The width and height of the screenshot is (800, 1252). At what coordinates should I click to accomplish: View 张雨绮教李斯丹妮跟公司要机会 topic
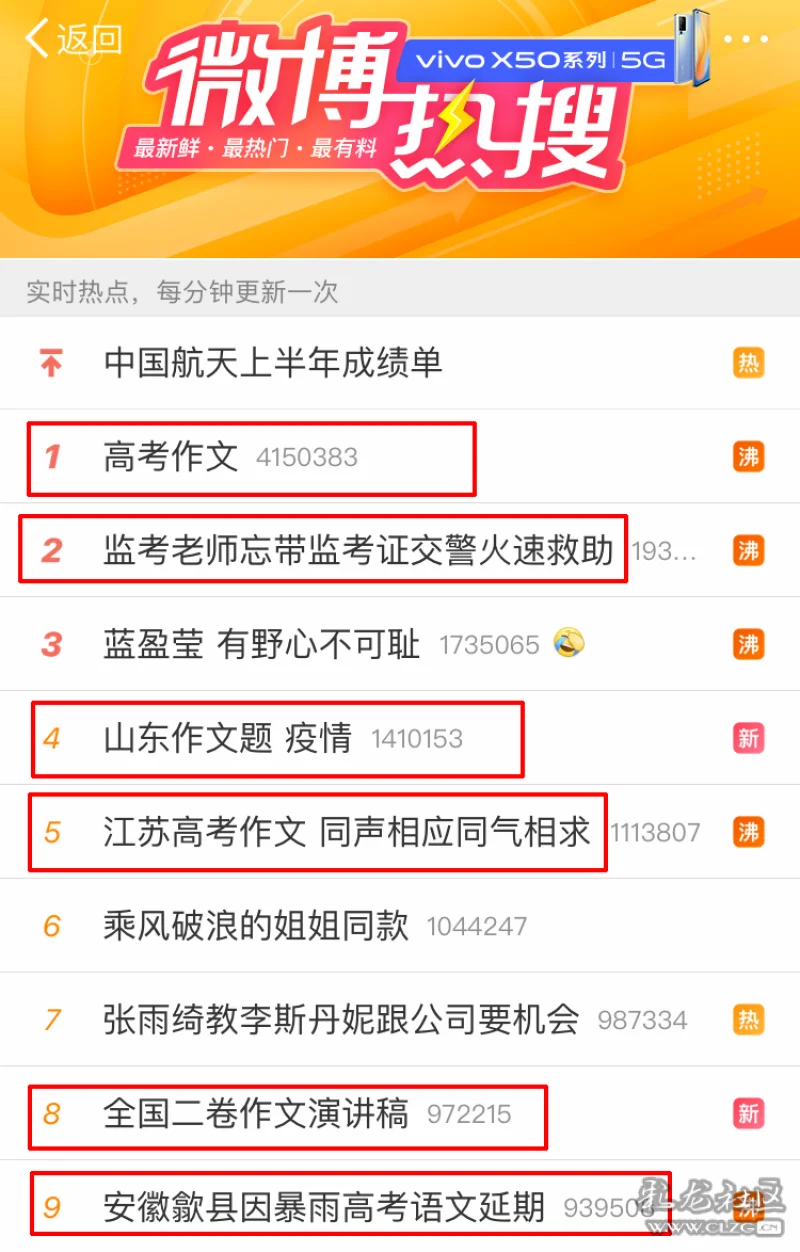pos(341,1020)
